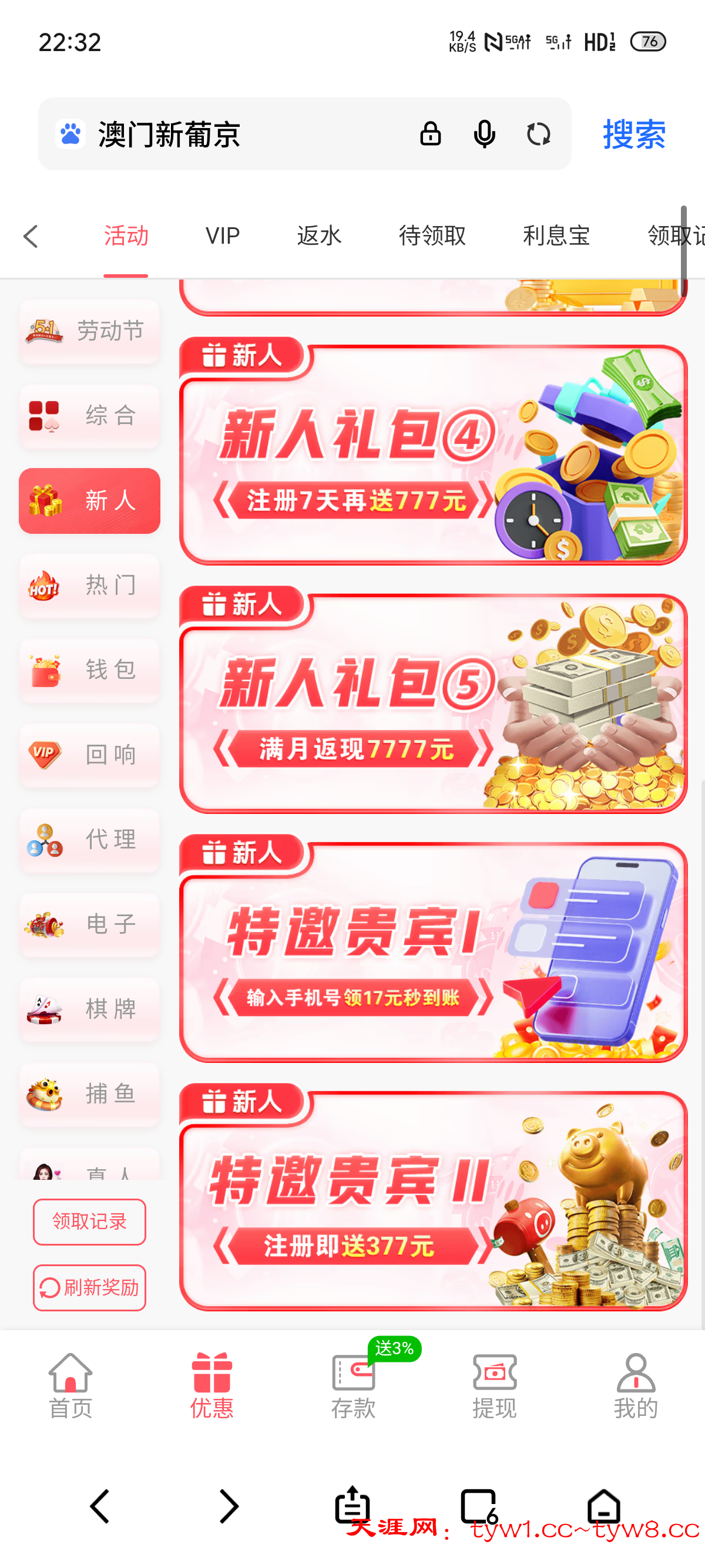Select the 钱包 wallet category

(x=89, y=671)
